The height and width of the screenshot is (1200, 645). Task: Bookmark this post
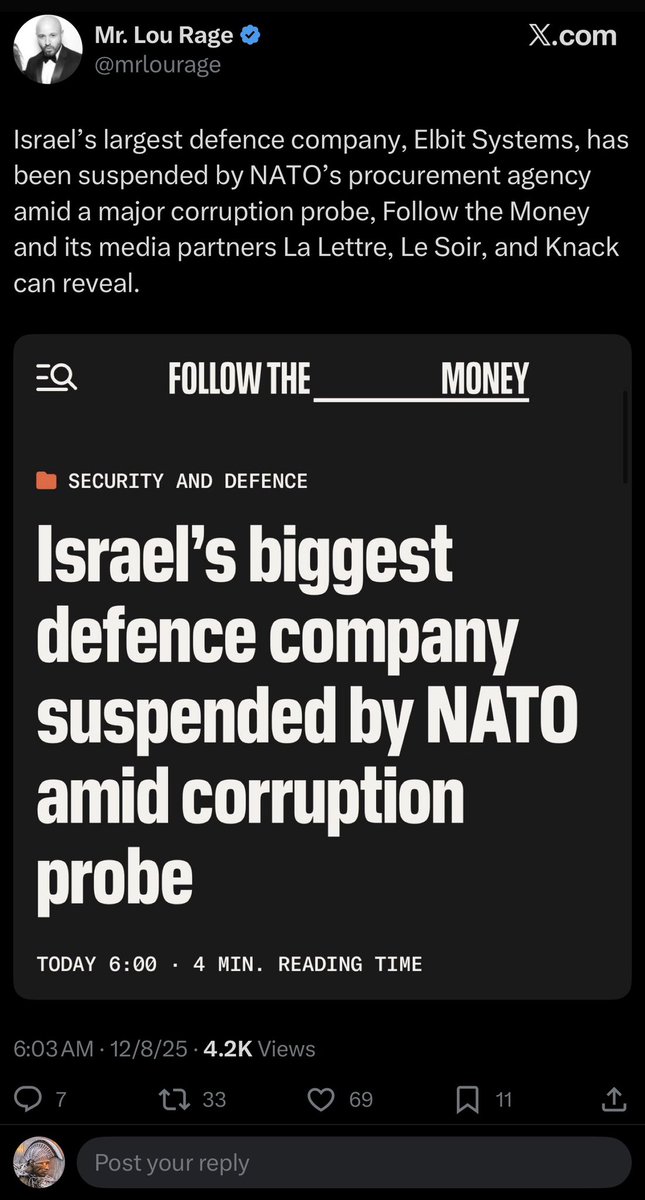[467, 1099]
